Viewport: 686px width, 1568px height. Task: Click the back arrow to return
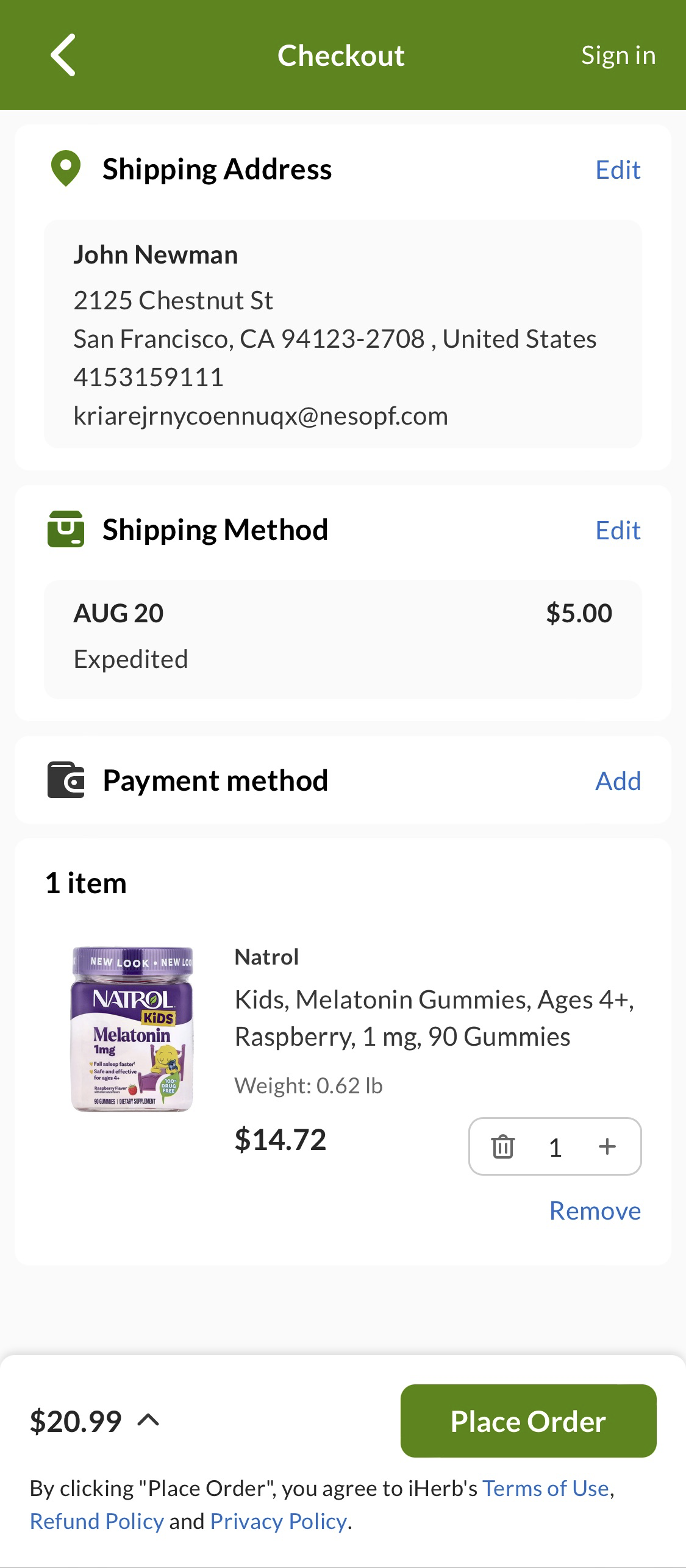[63, 55]
